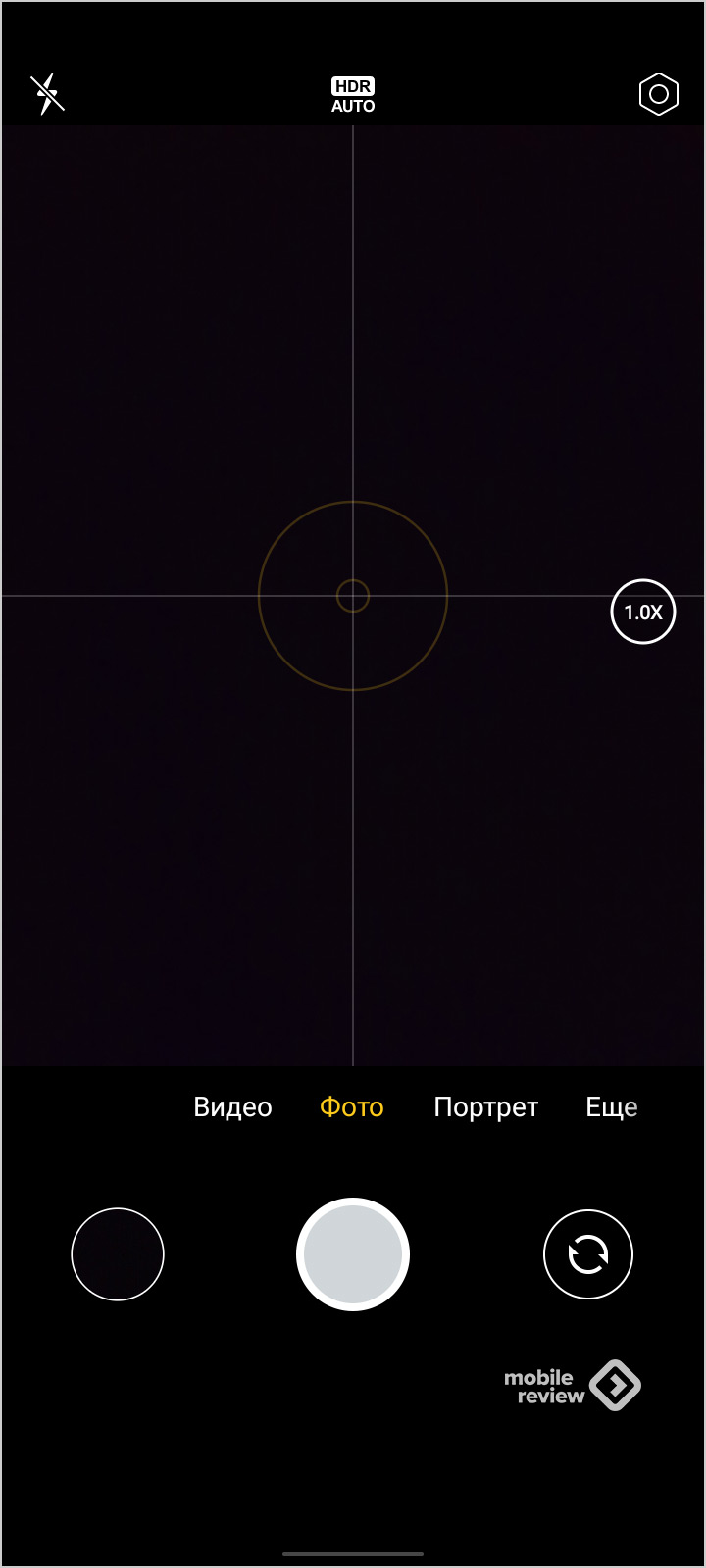Image resolution: width=706 pixels, height=1568 pixels.
Task: Switch to Видео mode
Action: click(232, 1107)
